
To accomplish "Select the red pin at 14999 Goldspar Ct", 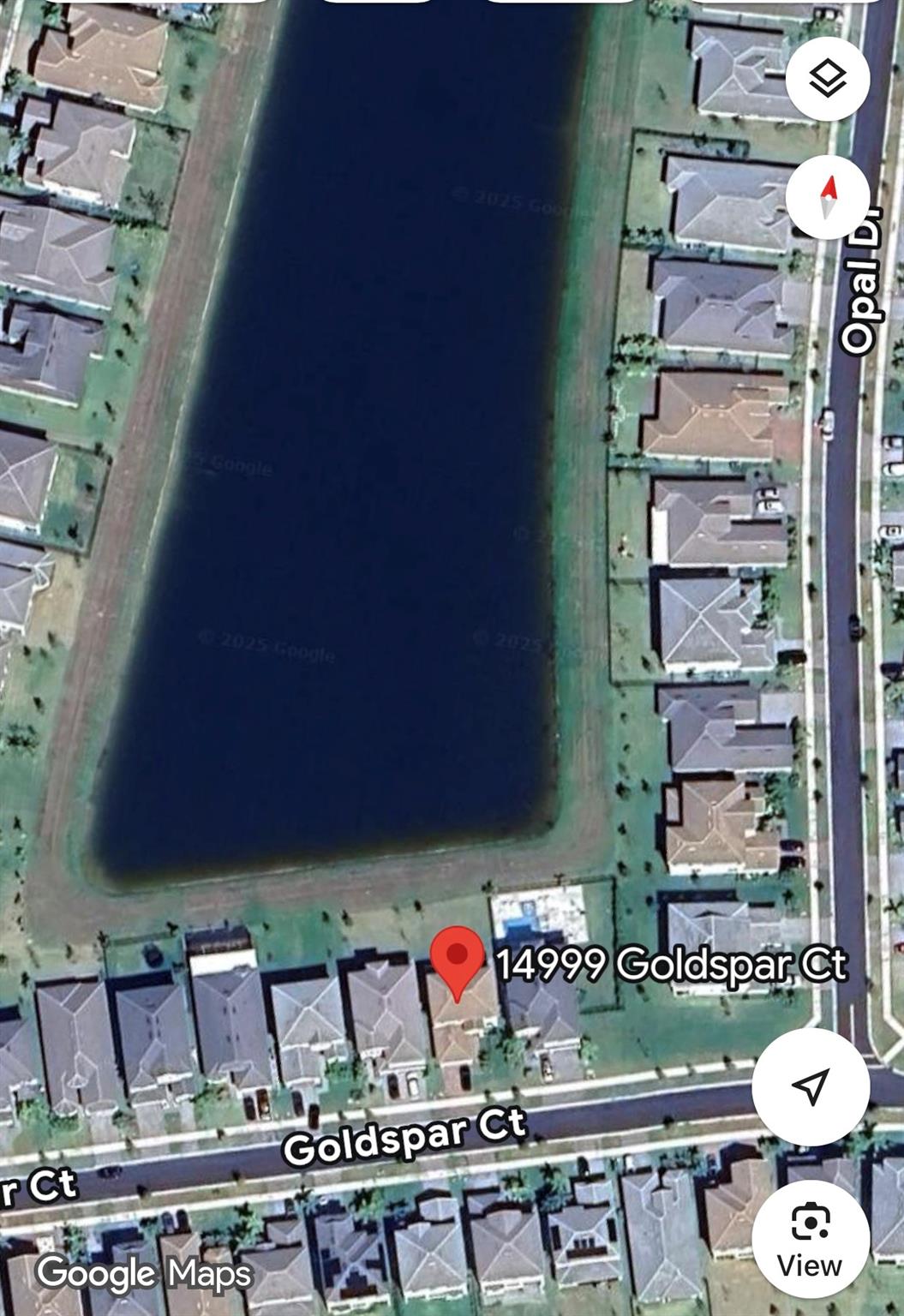I will point(457,960).
